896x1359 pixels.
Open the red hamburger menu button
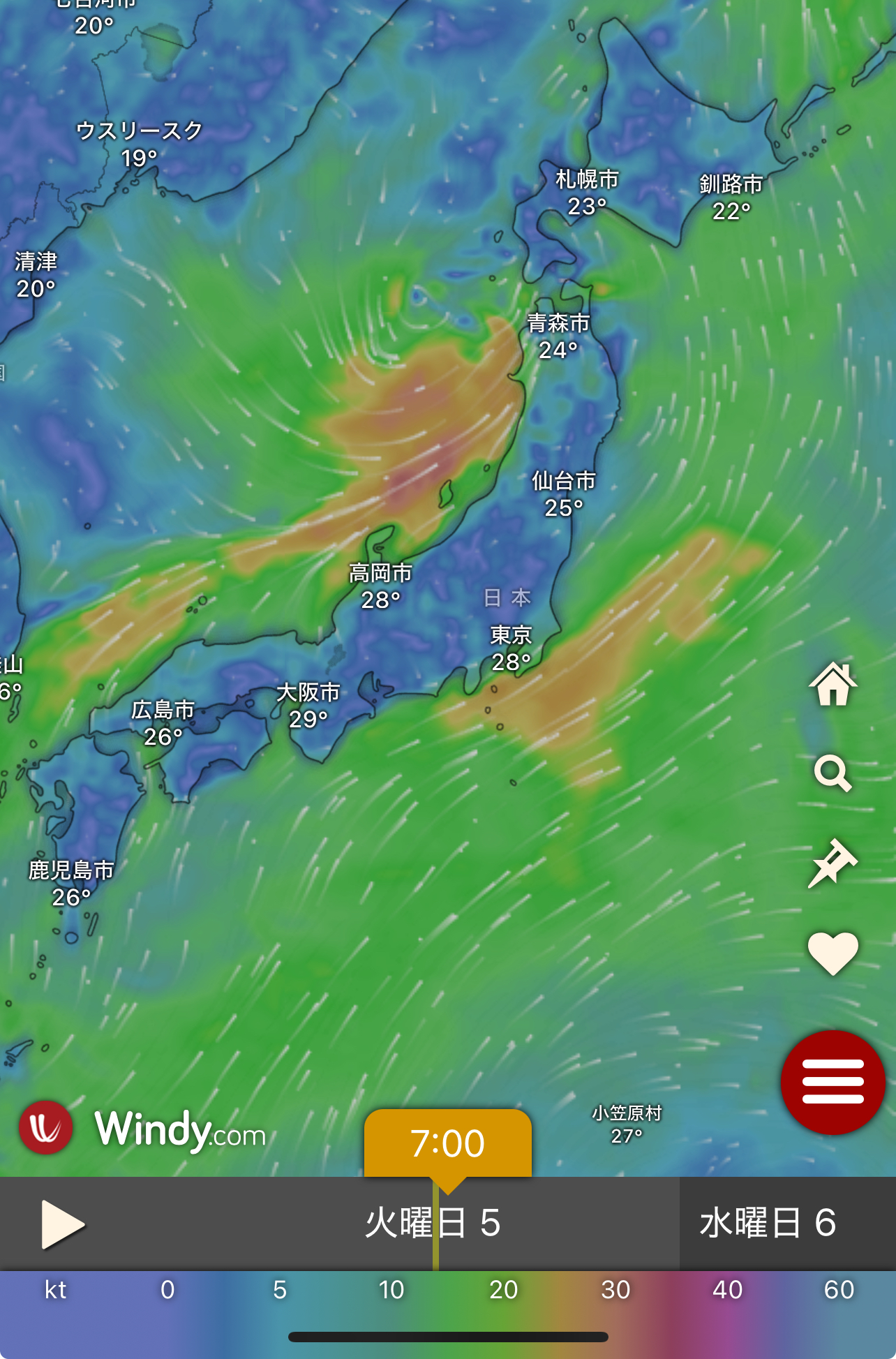point(832,1082)
